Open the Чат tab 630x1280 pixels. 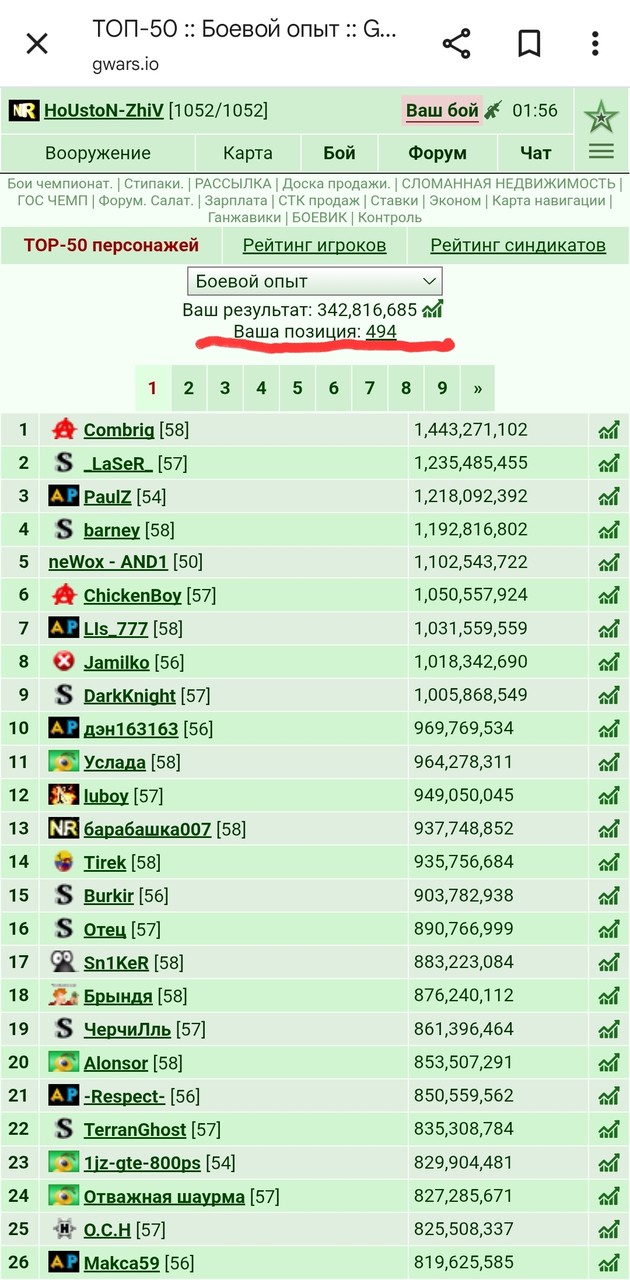(x=536, y=153)
